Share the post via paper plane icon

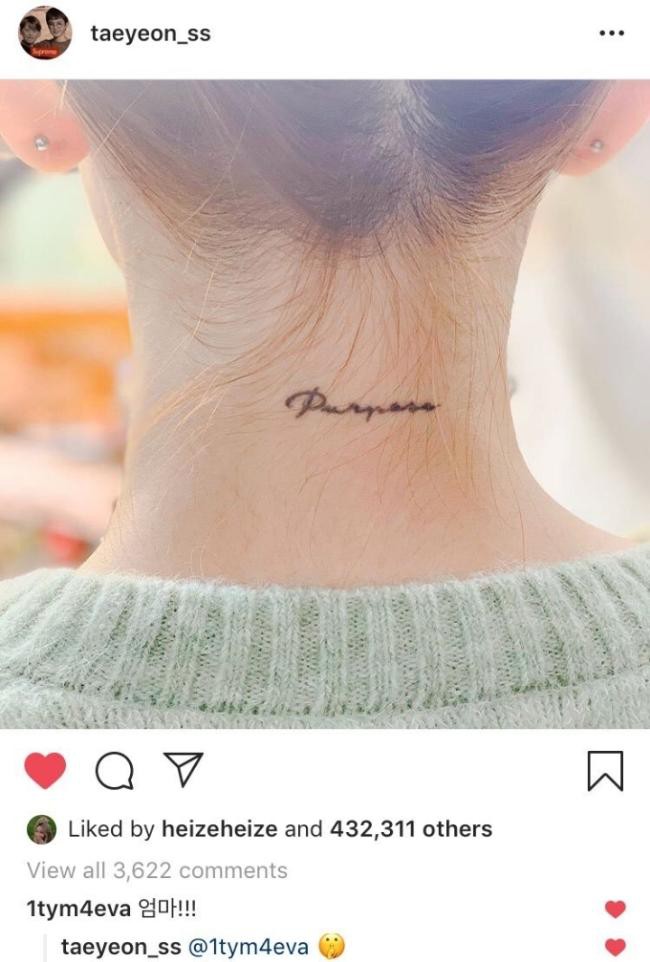point(183,771)
